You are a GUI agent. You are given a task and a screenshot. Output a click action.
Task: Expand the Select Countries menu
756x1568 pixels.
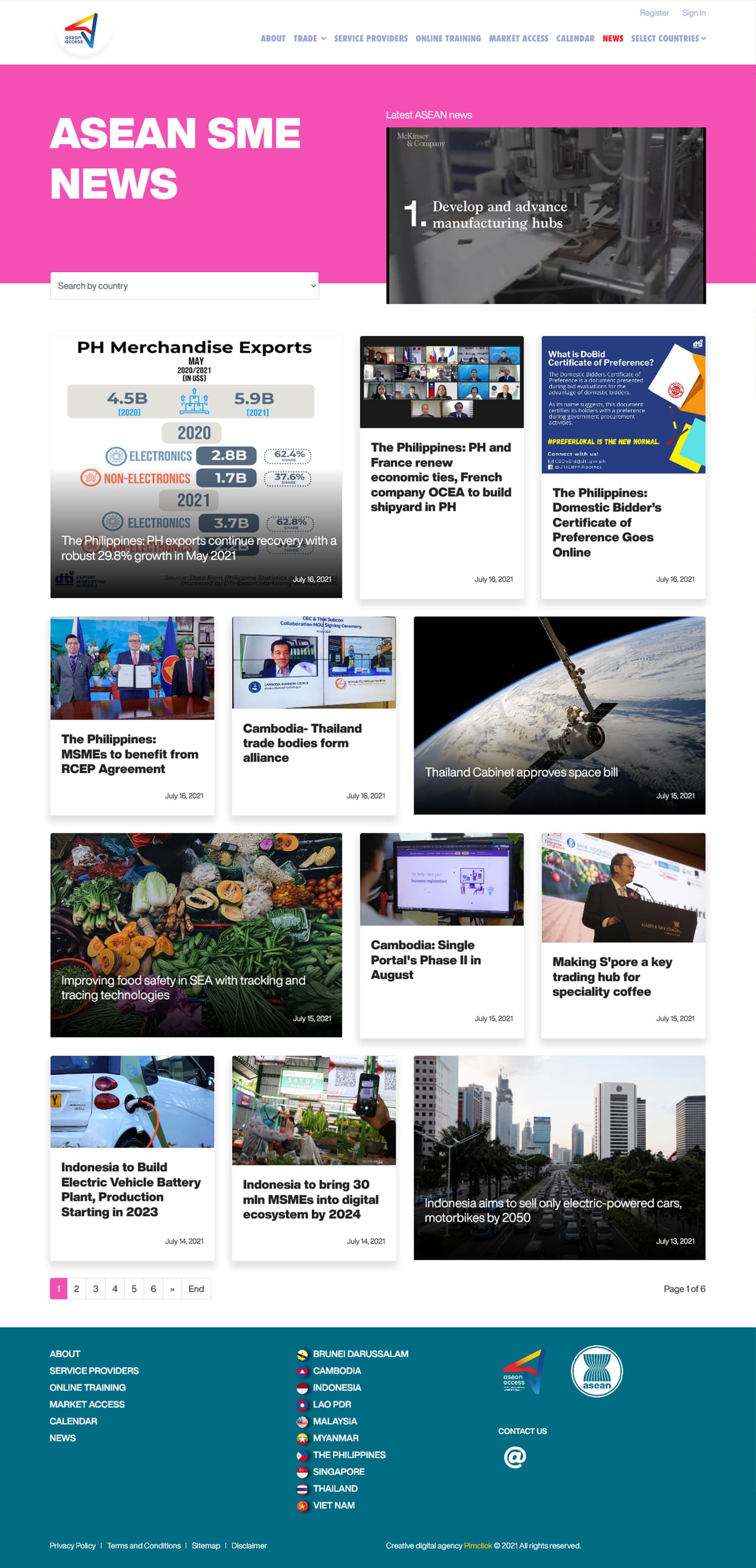(668, 38)
